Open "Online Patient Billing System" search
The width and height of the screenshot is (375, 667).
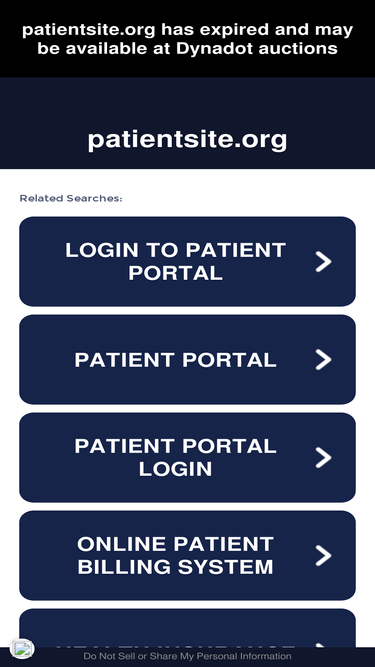coord(188,555)
